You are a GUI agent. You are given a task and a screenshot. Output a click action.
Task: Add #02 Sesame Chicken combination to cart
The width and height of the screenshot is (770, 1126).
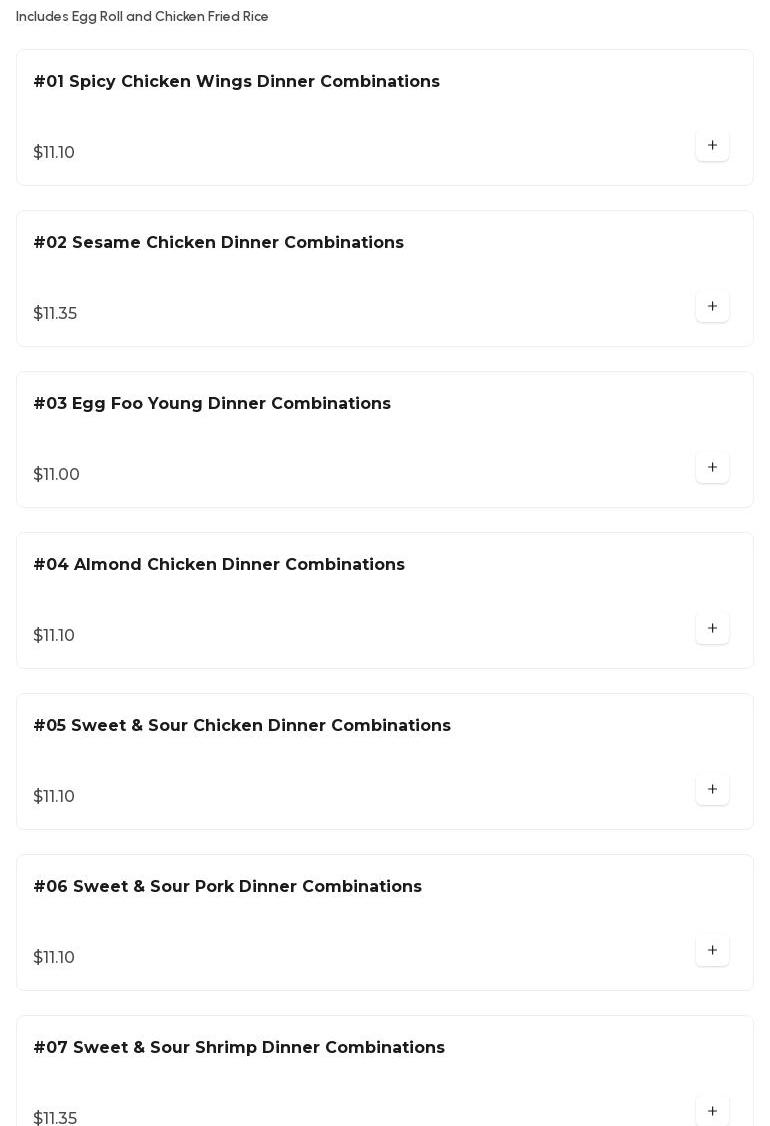tap(712, 307)
